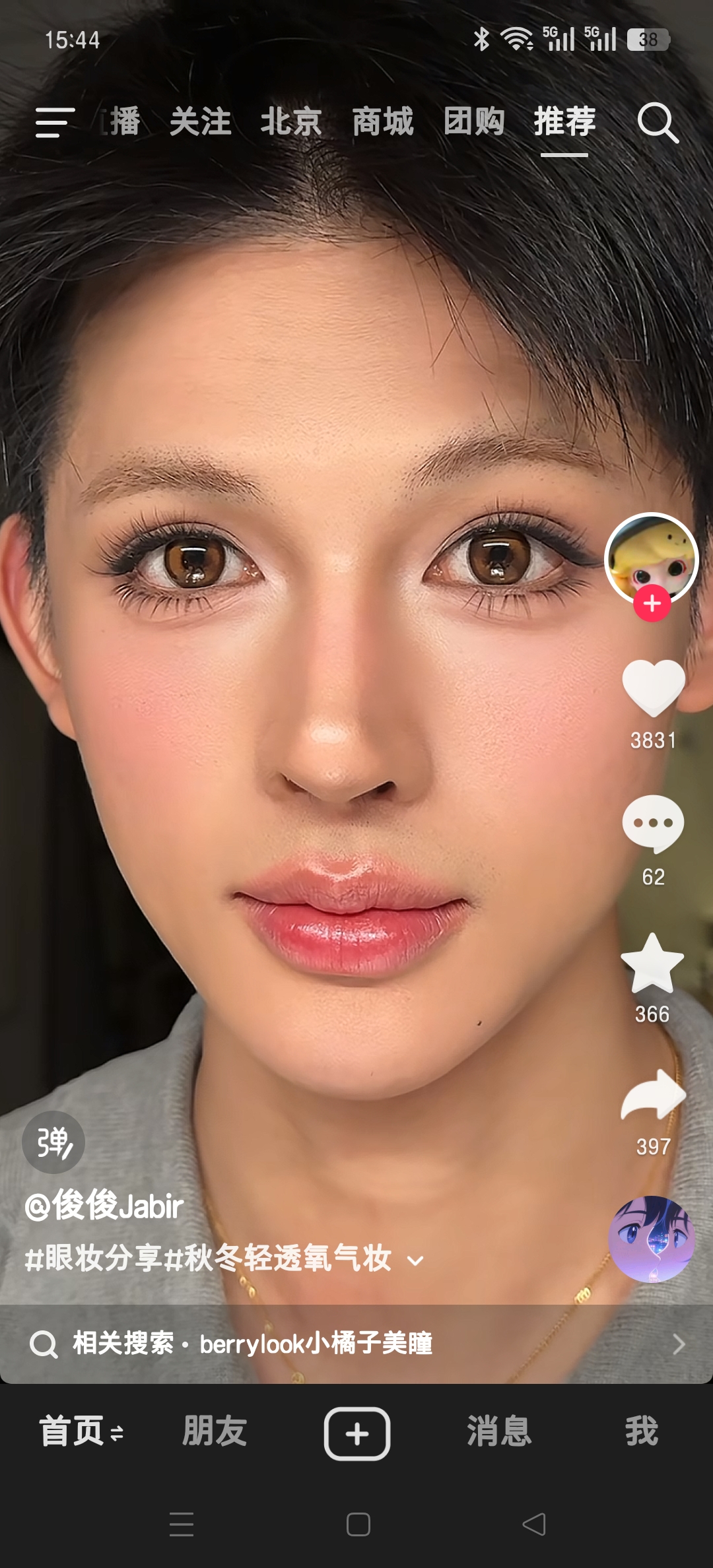Switch to the 北京 tab
Screen dimensions: 713x1568
click(x=291, y=122)
